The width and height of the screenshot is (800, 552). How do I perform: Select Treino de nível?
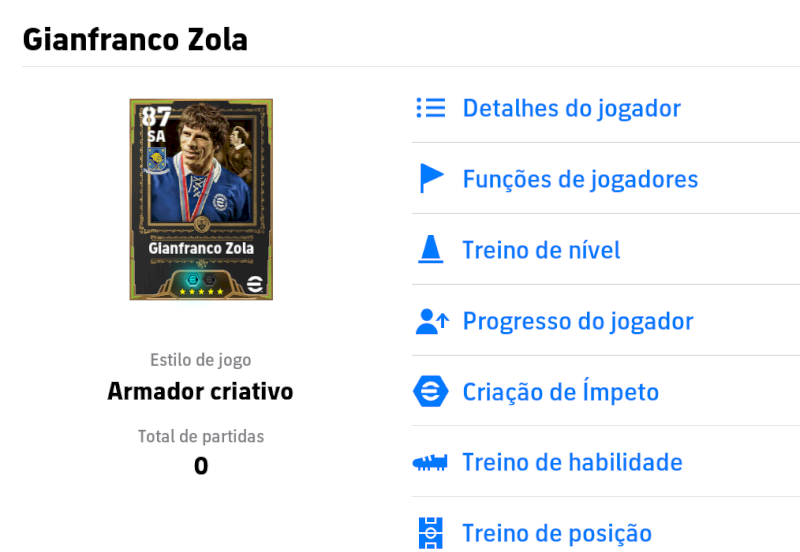click(540, 250)
